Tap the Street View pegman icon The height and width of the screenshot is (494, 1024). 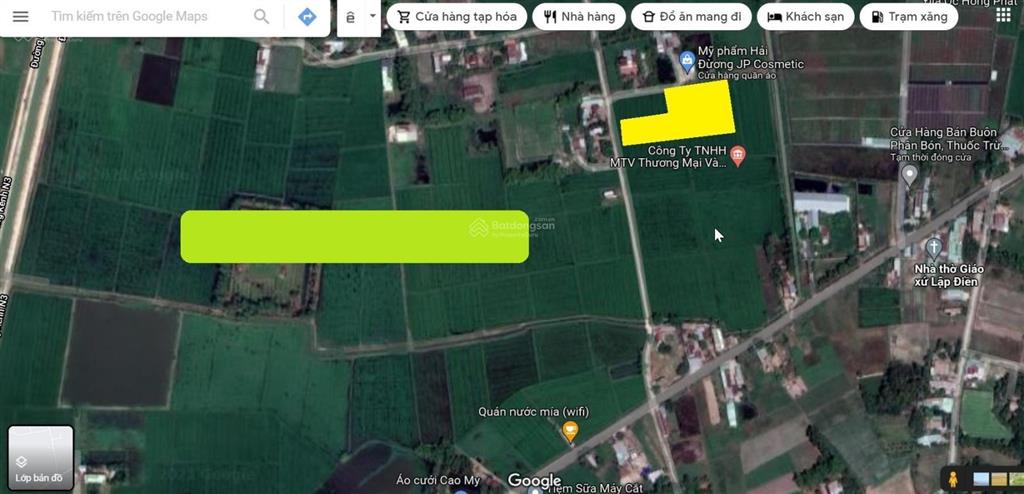(954, 478)
